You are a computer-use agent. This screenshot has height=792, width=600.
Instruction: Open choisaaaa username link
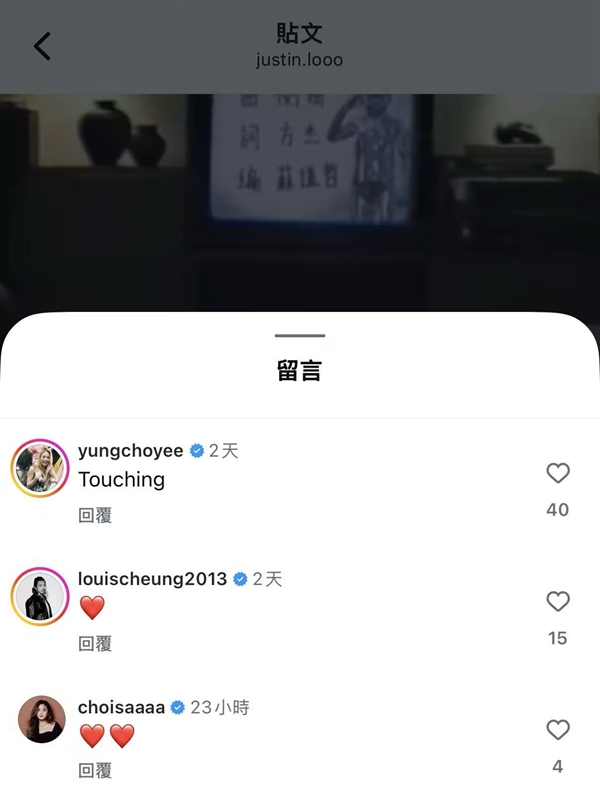121,707
